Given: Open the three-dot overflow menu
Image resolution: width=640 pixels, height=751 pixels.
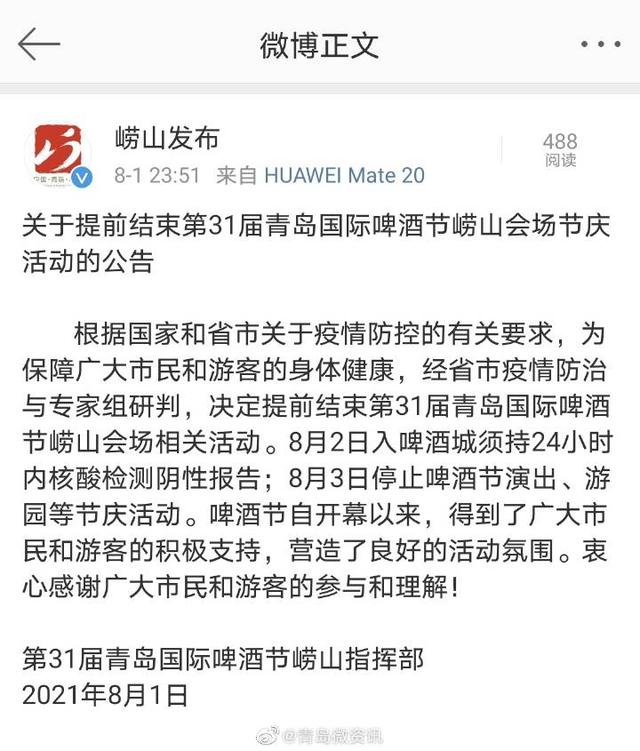Looking at the screenshot, I should [600, 45].
